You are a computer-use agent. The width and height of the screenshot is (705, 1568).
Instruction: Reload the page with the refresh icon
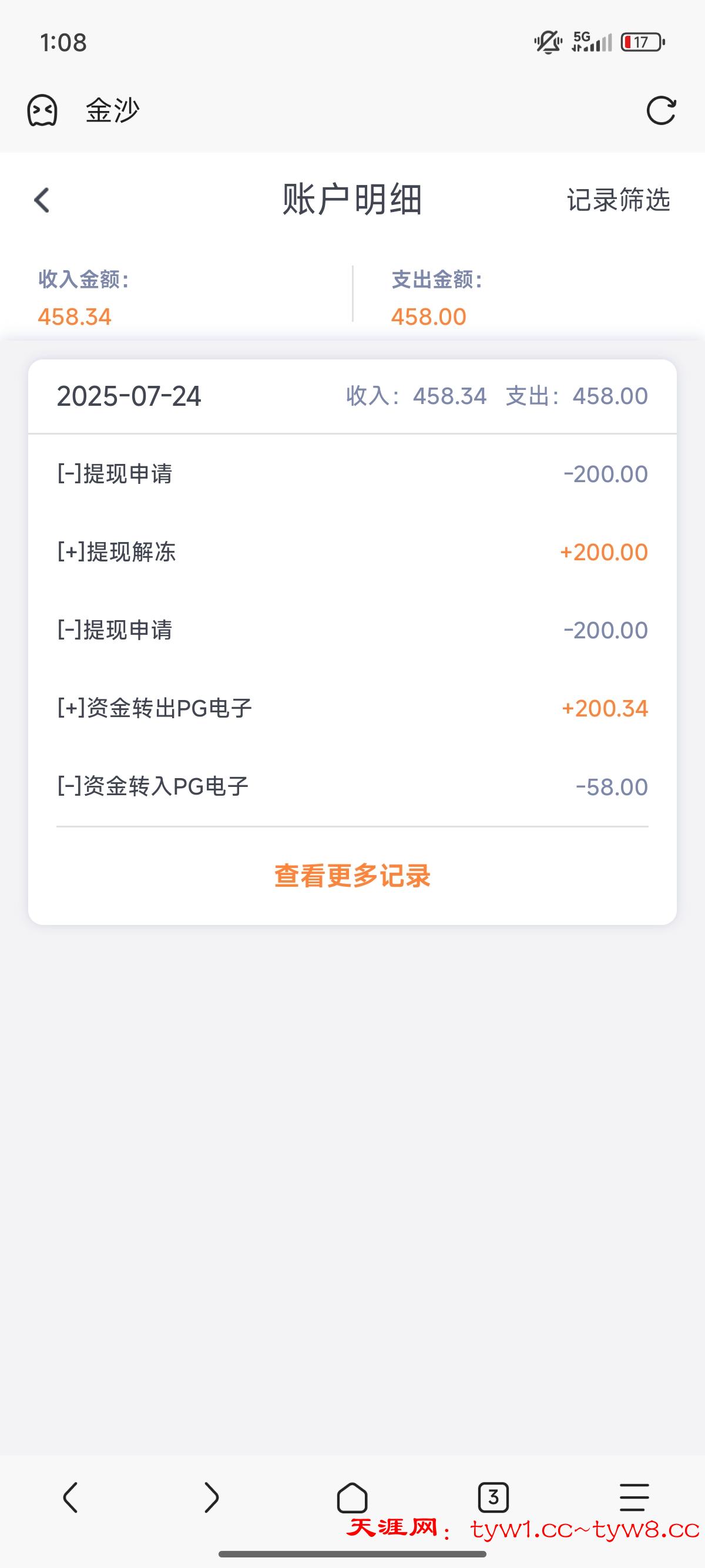point(660,111)
